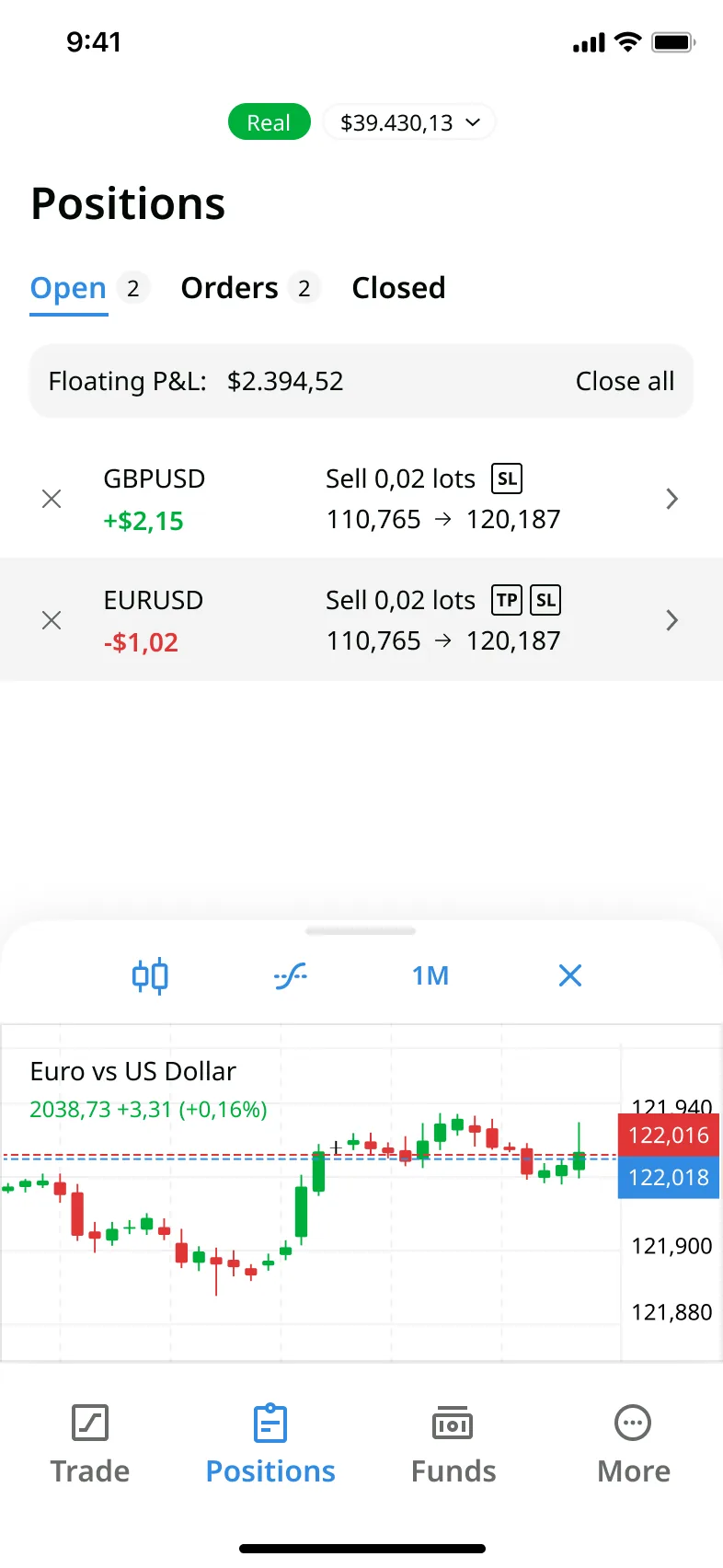Open the indicators tool on the chart
This screenshot has height=1568, width=723.
290,974
